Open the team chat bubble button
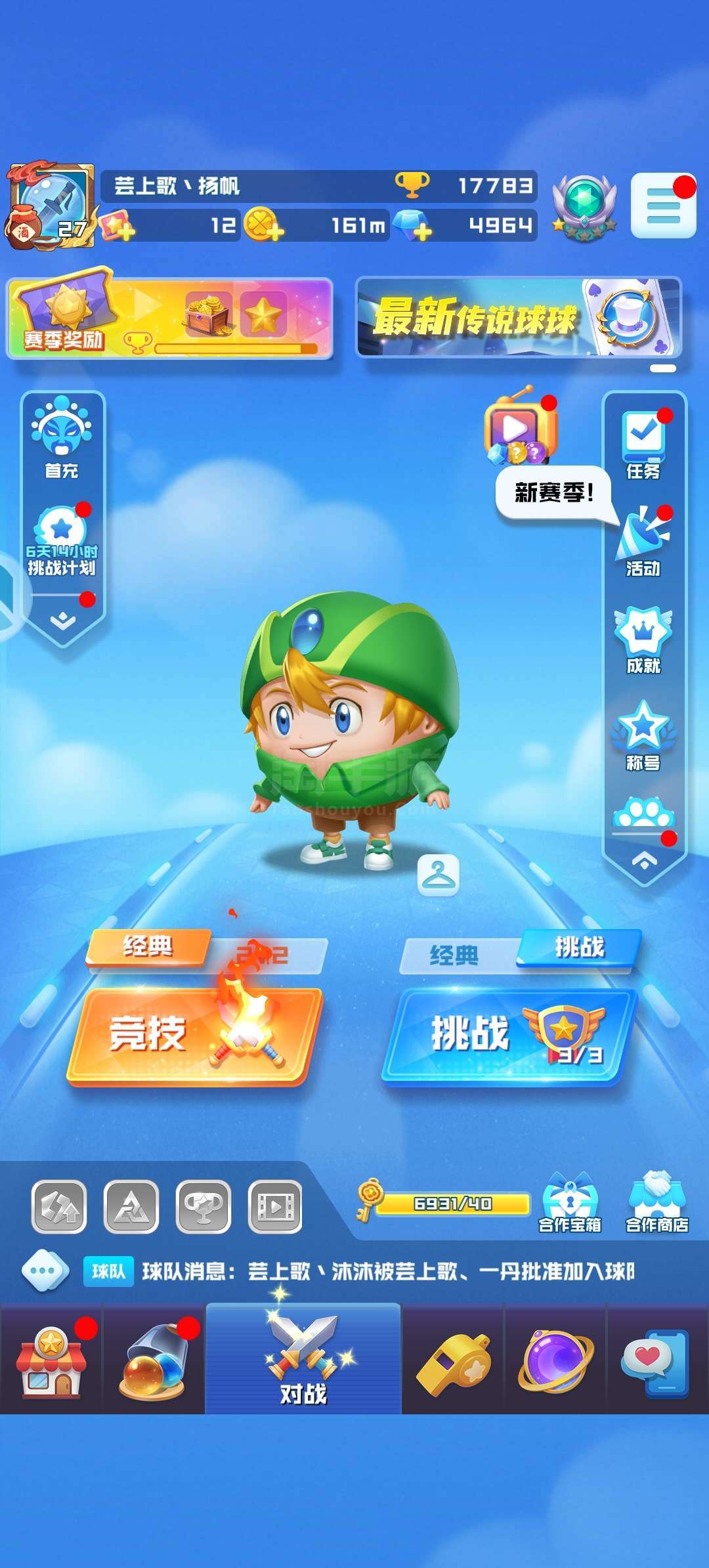Viewport: 709px width, 1568px height. click(45, 1271)
